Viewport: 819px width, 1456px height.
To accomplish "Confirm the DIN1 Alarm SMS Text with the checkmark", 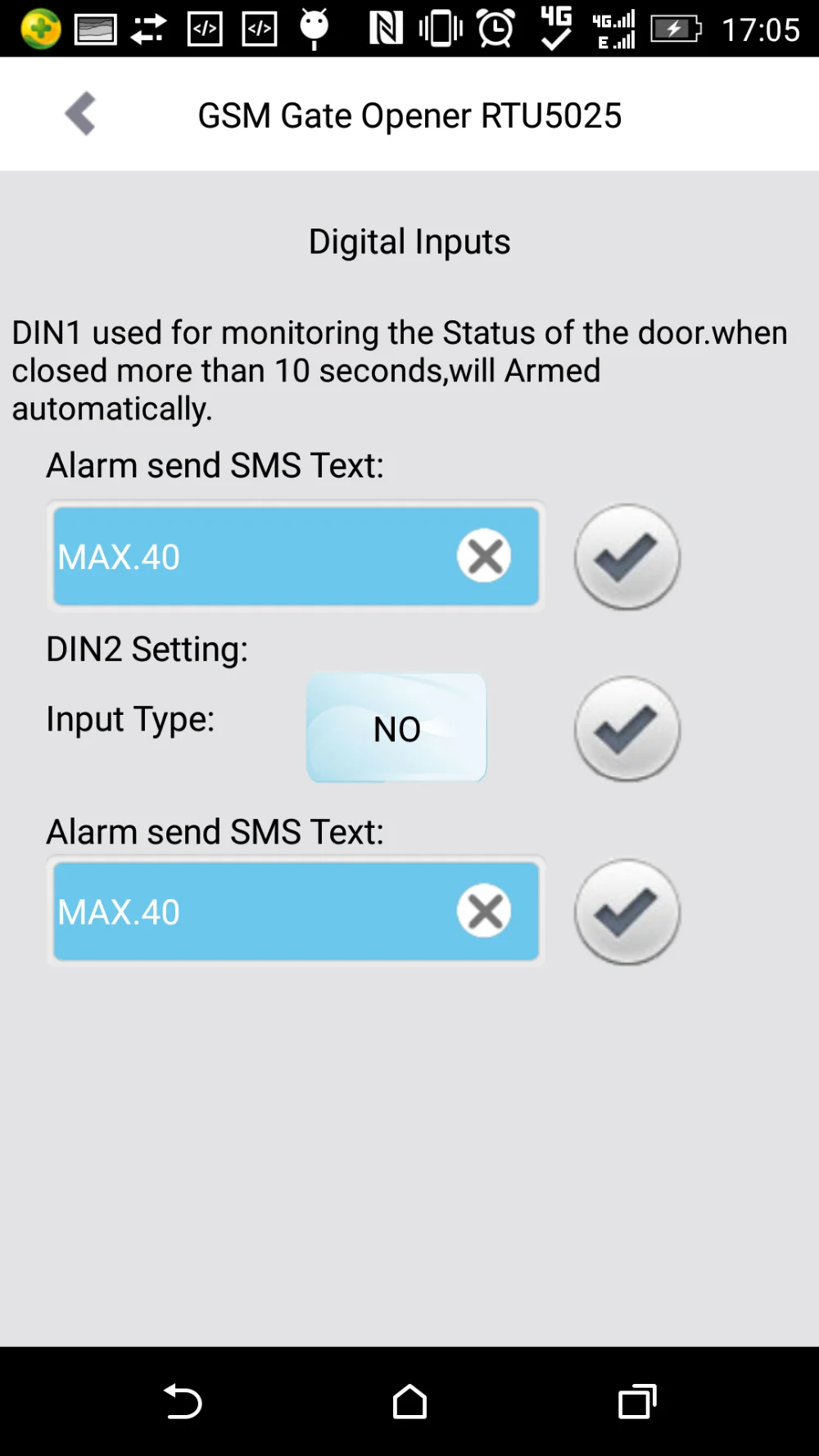I will [627, 557].
